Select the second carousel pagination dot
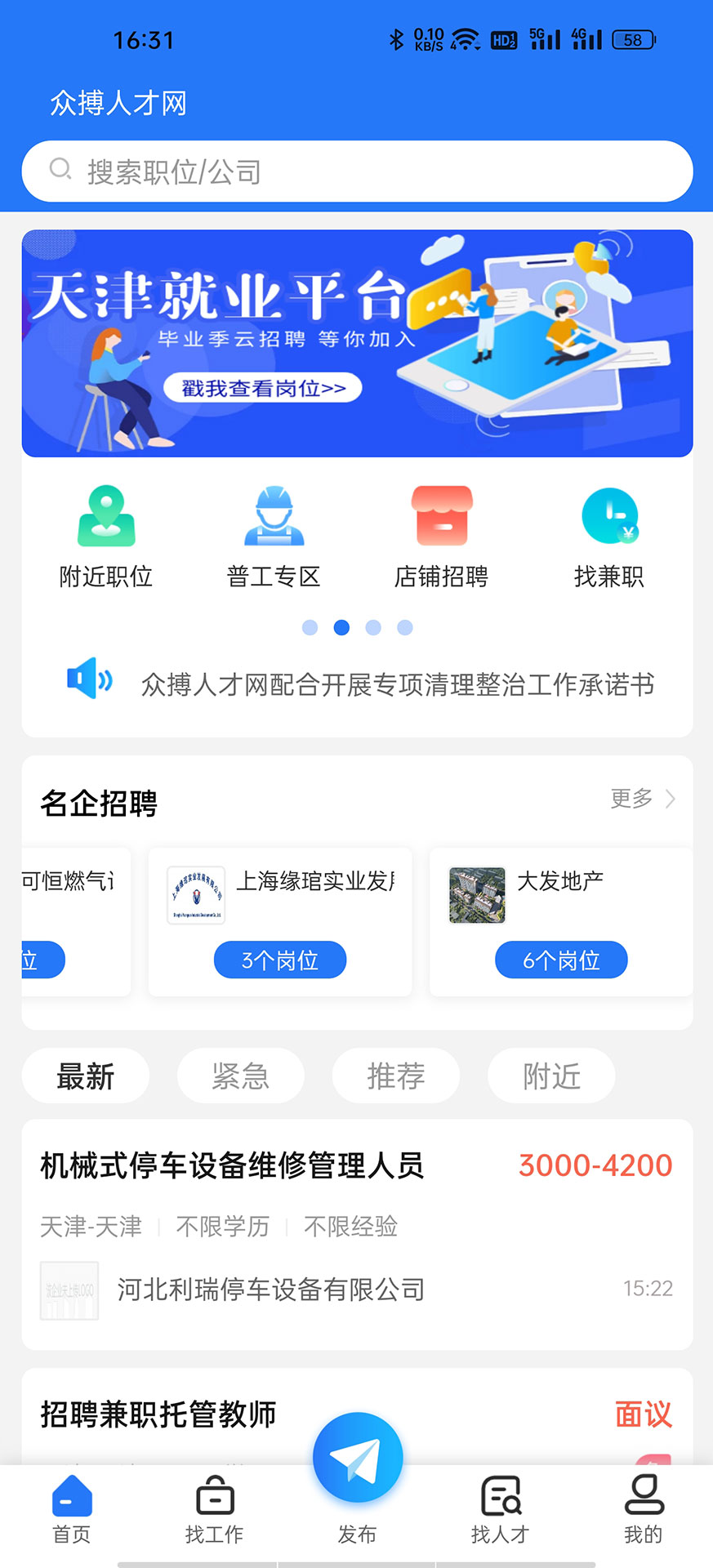The width and height of the screenshot is (713, 1568). click(341, 628)
